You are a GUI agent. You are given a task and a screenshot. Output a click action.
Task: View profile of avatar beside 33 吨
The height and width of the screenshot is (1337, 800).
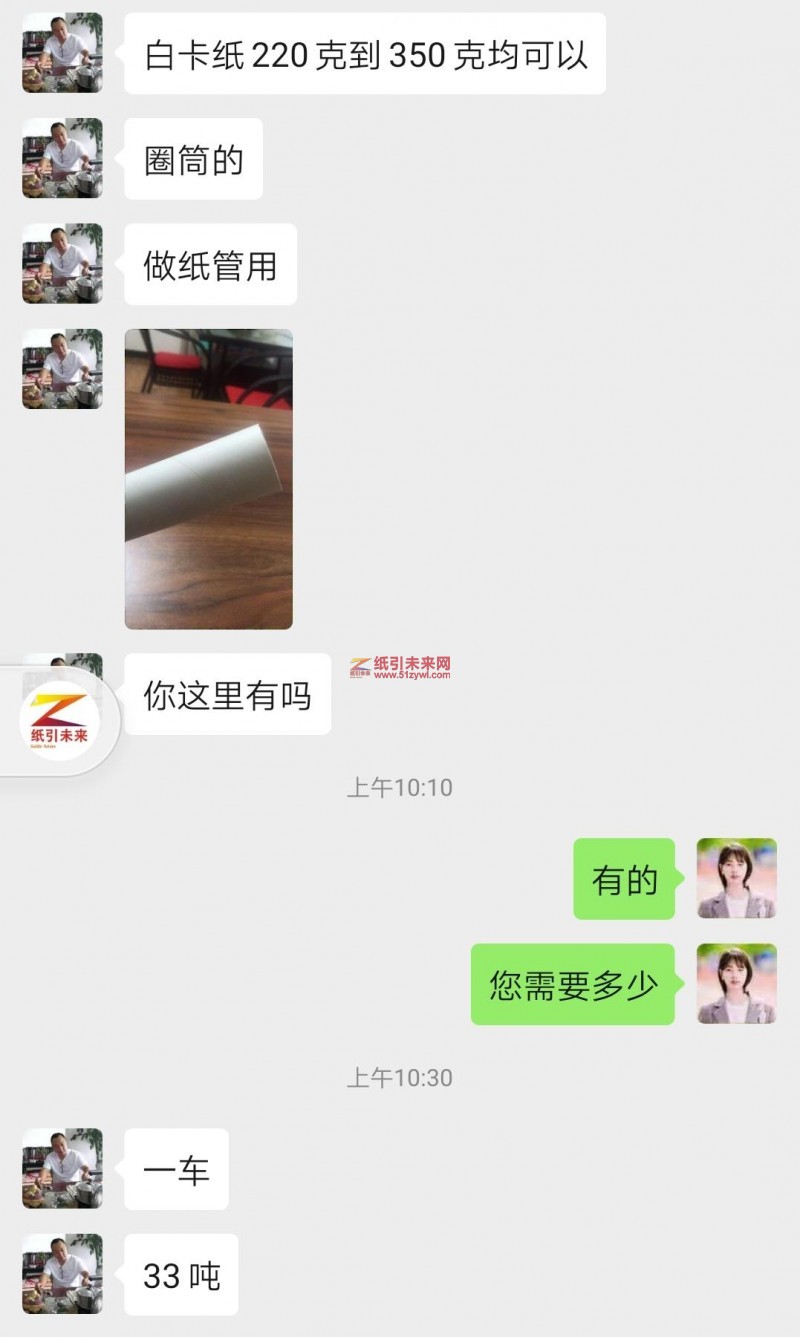pos(62,1274)
